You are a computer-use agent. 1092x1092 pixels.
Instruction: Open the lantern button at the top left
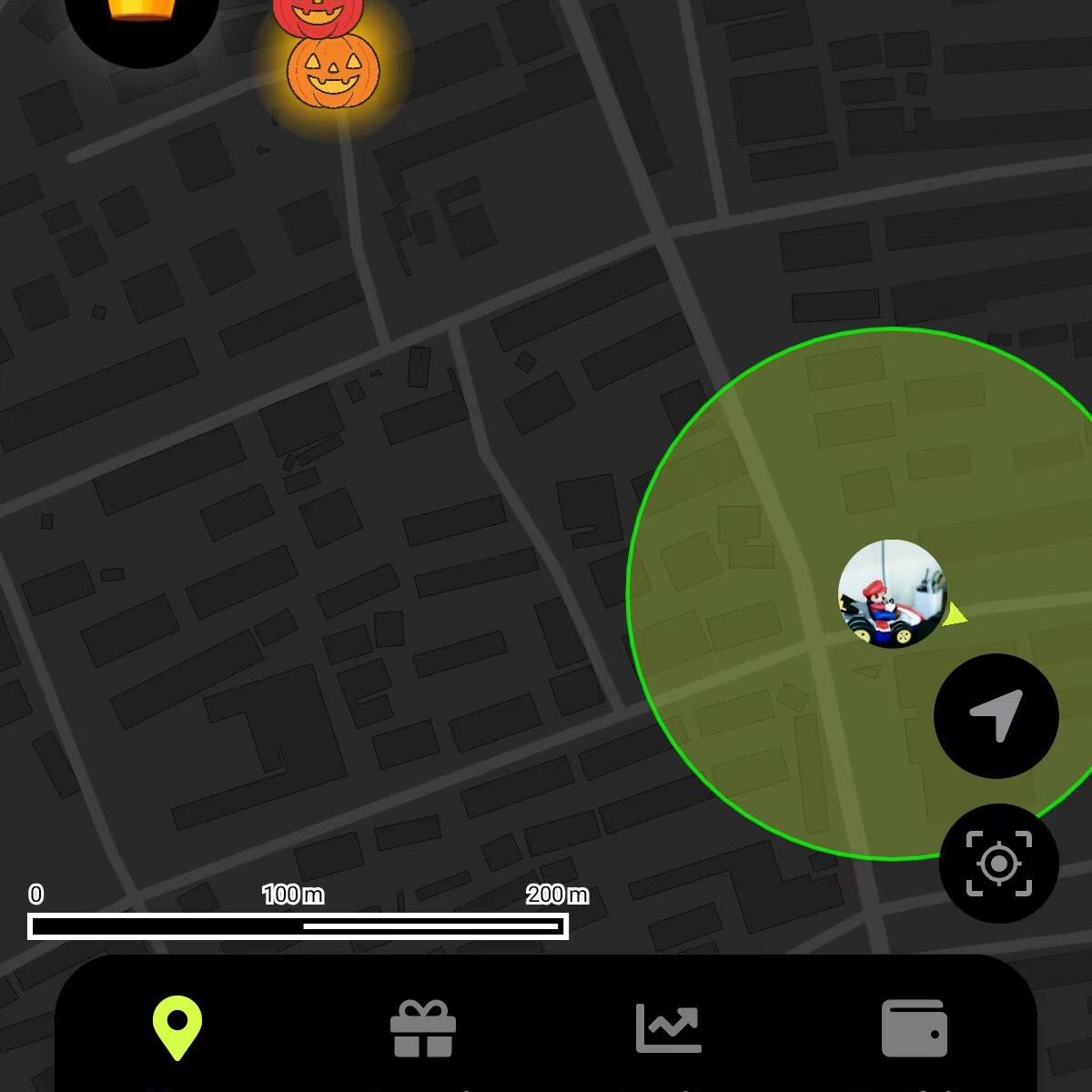(142, 18)
